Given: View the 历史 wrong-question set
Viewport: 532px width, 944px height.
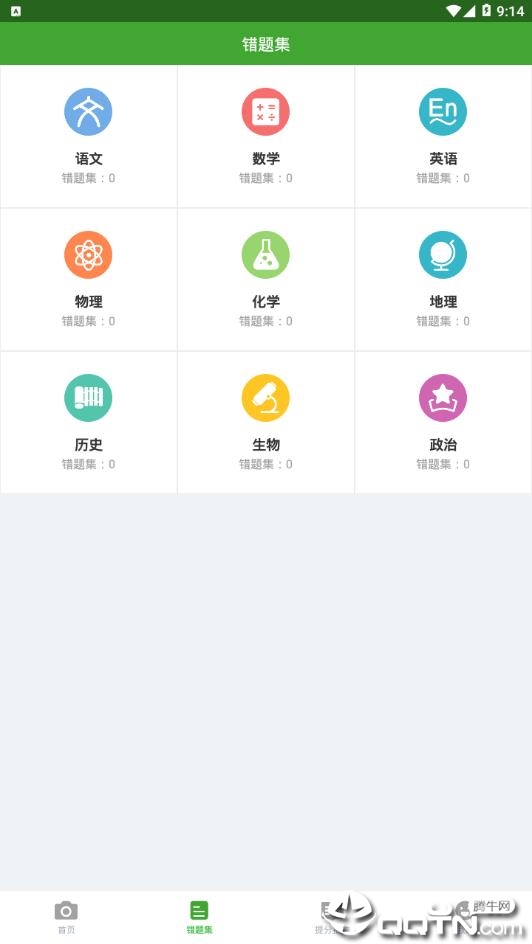Looking at the screenshot, I should coord(88,423).
